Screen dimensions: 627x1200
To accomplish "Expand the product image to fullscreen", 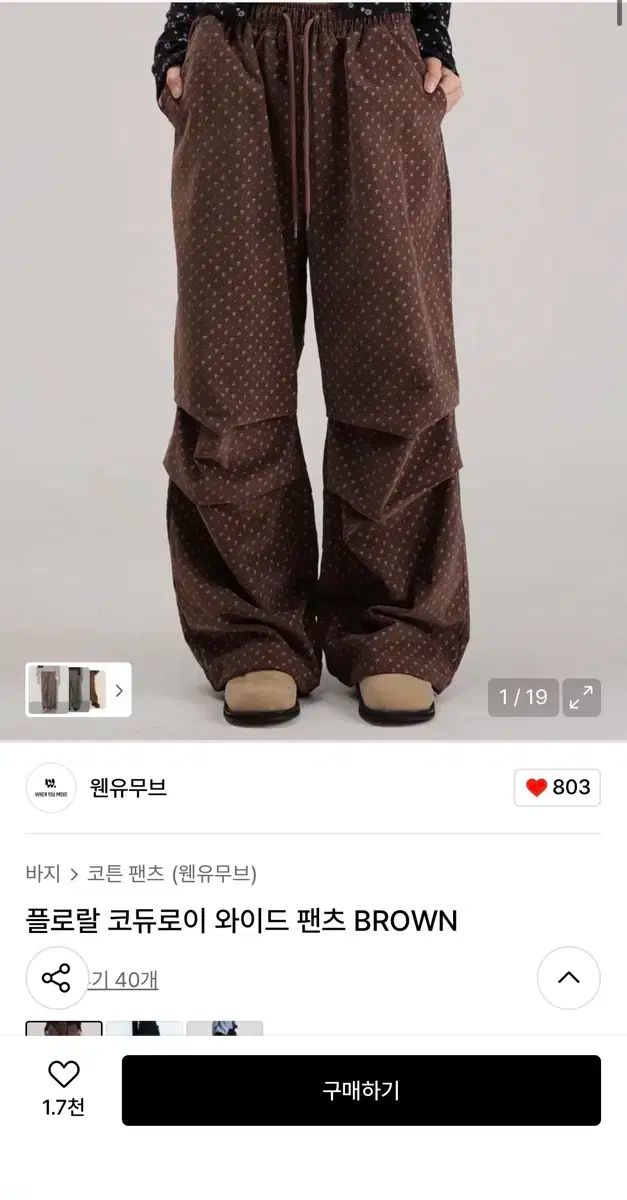I will 581,698.
